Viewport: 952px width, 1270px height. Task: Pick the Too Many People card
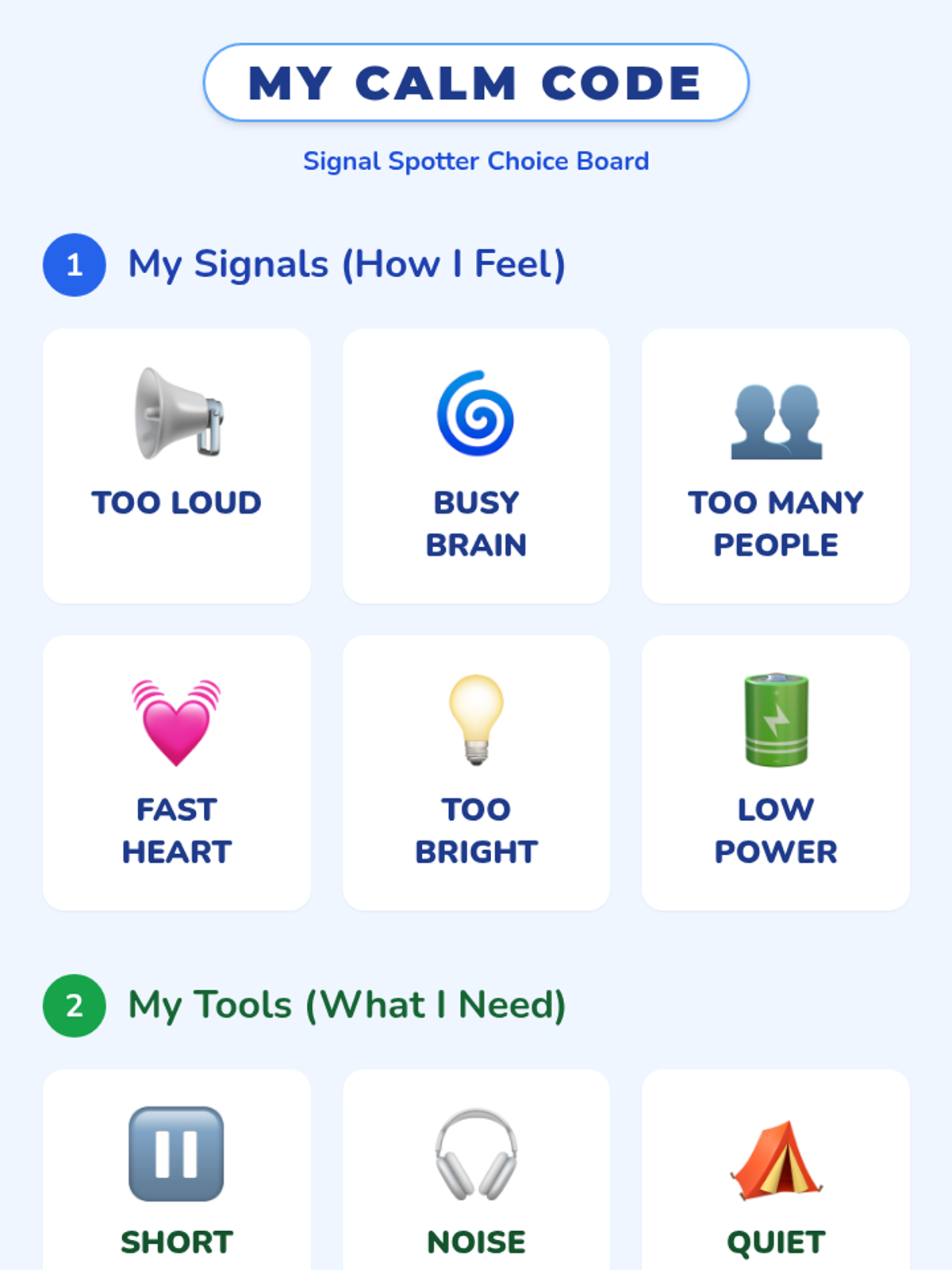click(775, 466)
